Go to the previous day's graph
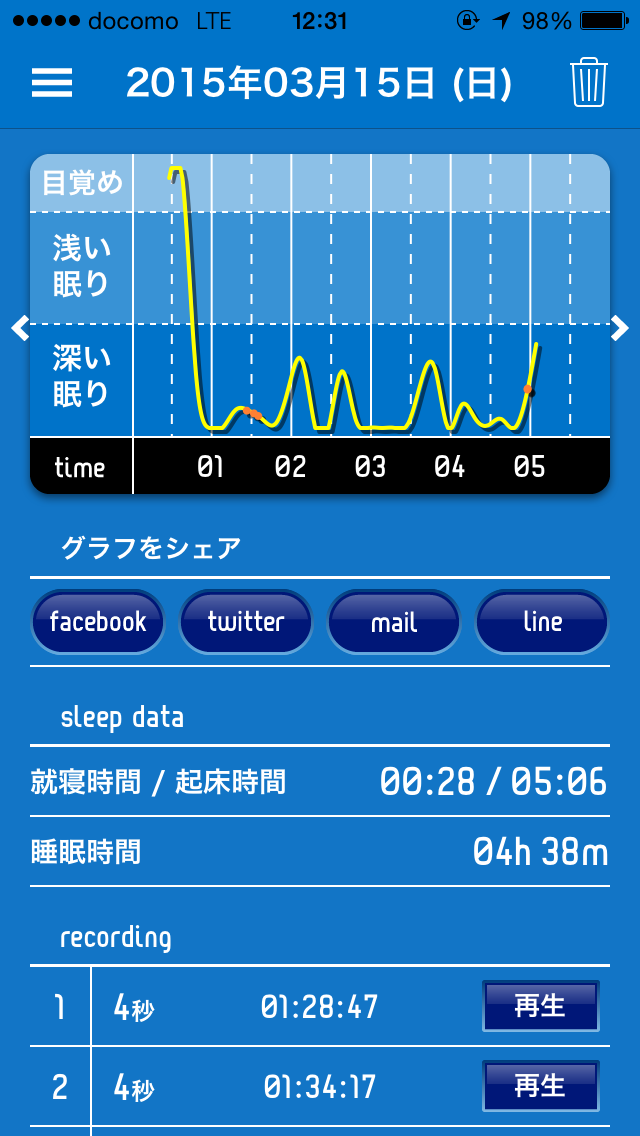Viewport: 640px width, 1136px height. (19, 327)
